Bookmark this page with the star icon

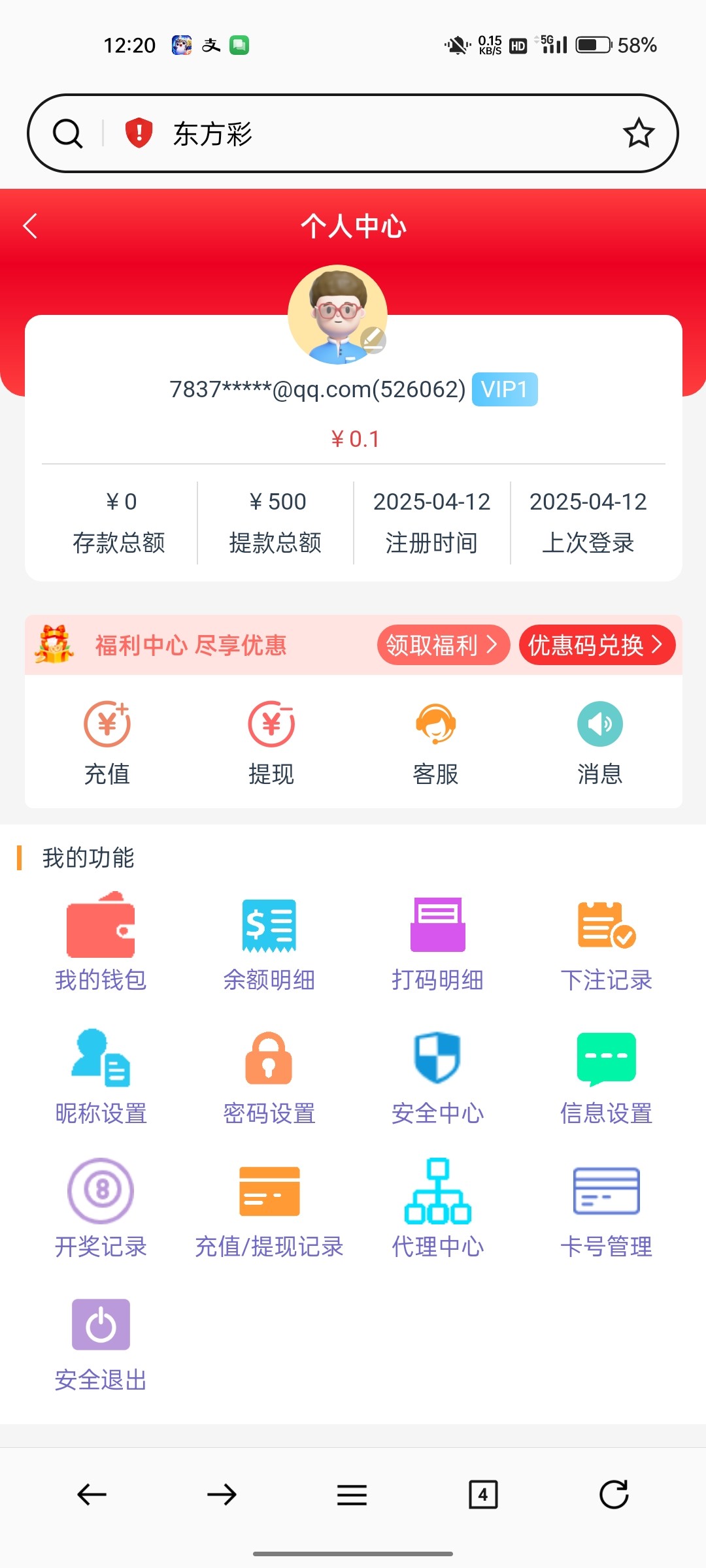(638, 133)
